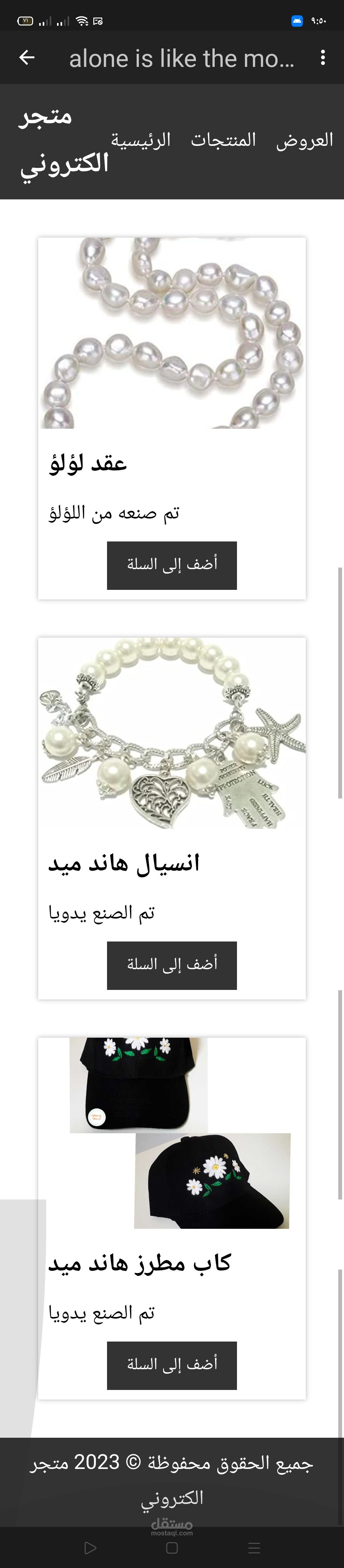This screenshot has width=344, height=1568.
Task: Open the الرئيسية nav link
Action: pos(141,140)
